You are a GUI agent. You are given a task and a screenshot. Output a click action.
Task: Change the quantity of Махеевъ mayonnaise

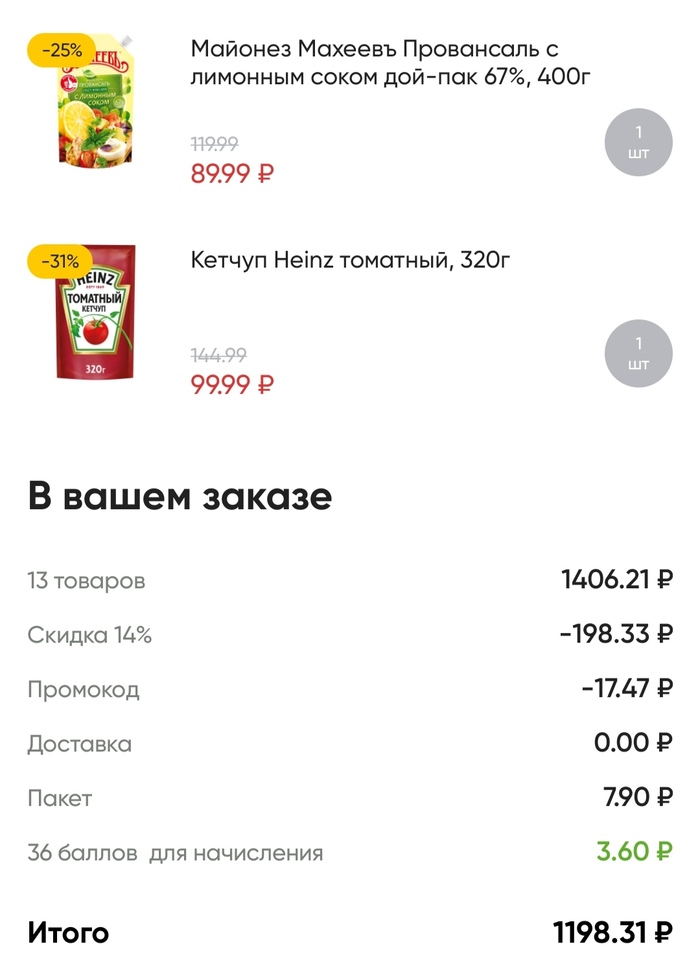point(638,142)
